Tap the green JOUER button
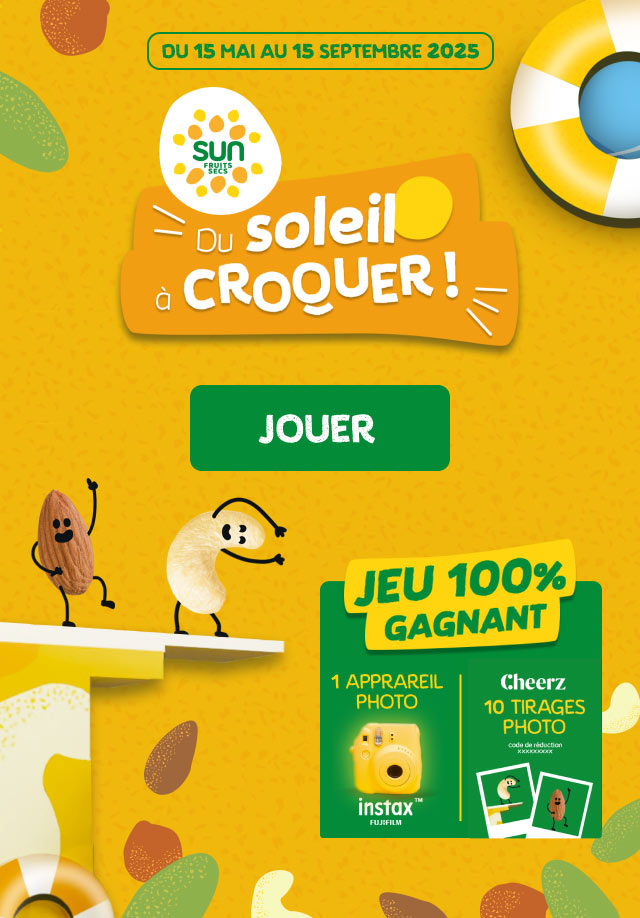Viewport: 640px width, 918px height. click(x=319, y=428)
